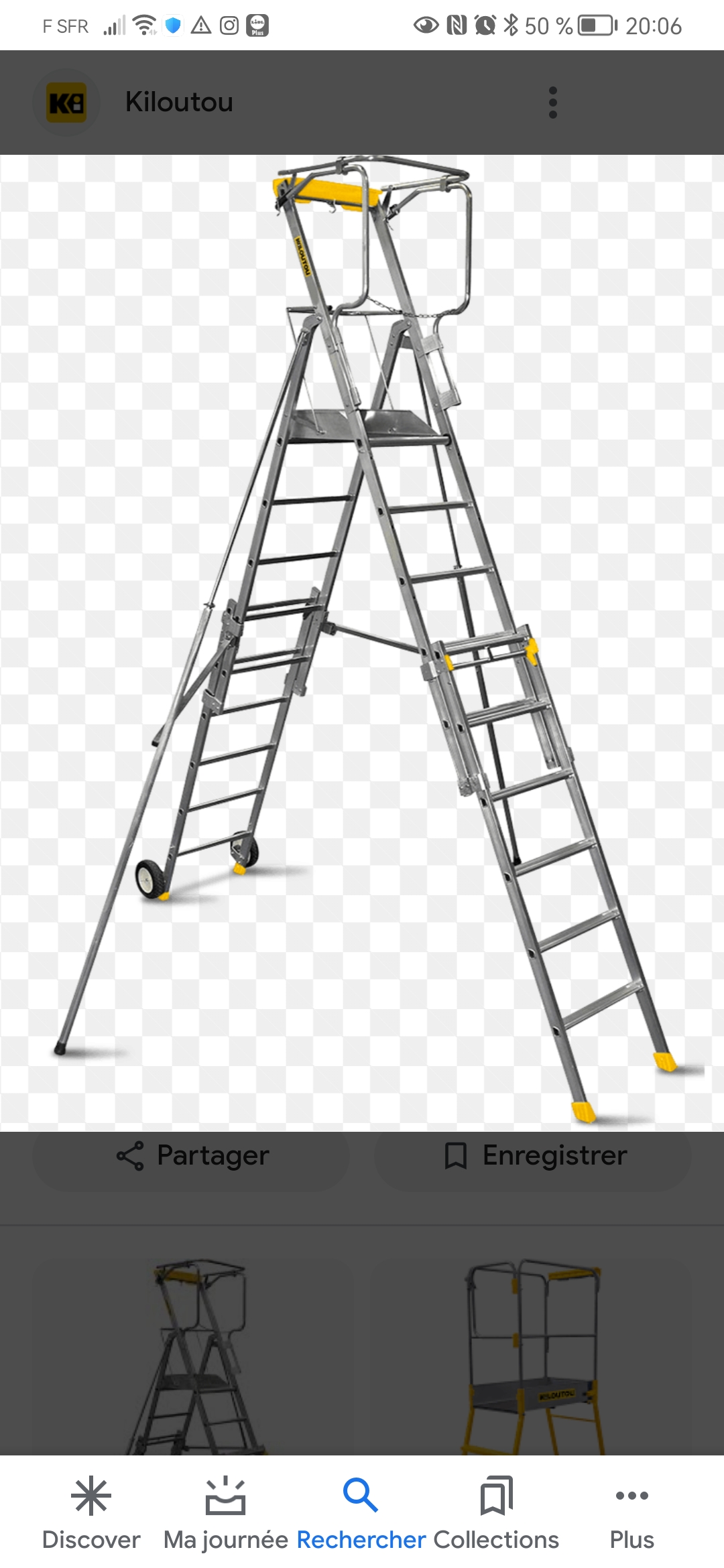This screenshot has height=1568, width=724.
Task: Open the three-dot overflow menu
Action: 552,103
